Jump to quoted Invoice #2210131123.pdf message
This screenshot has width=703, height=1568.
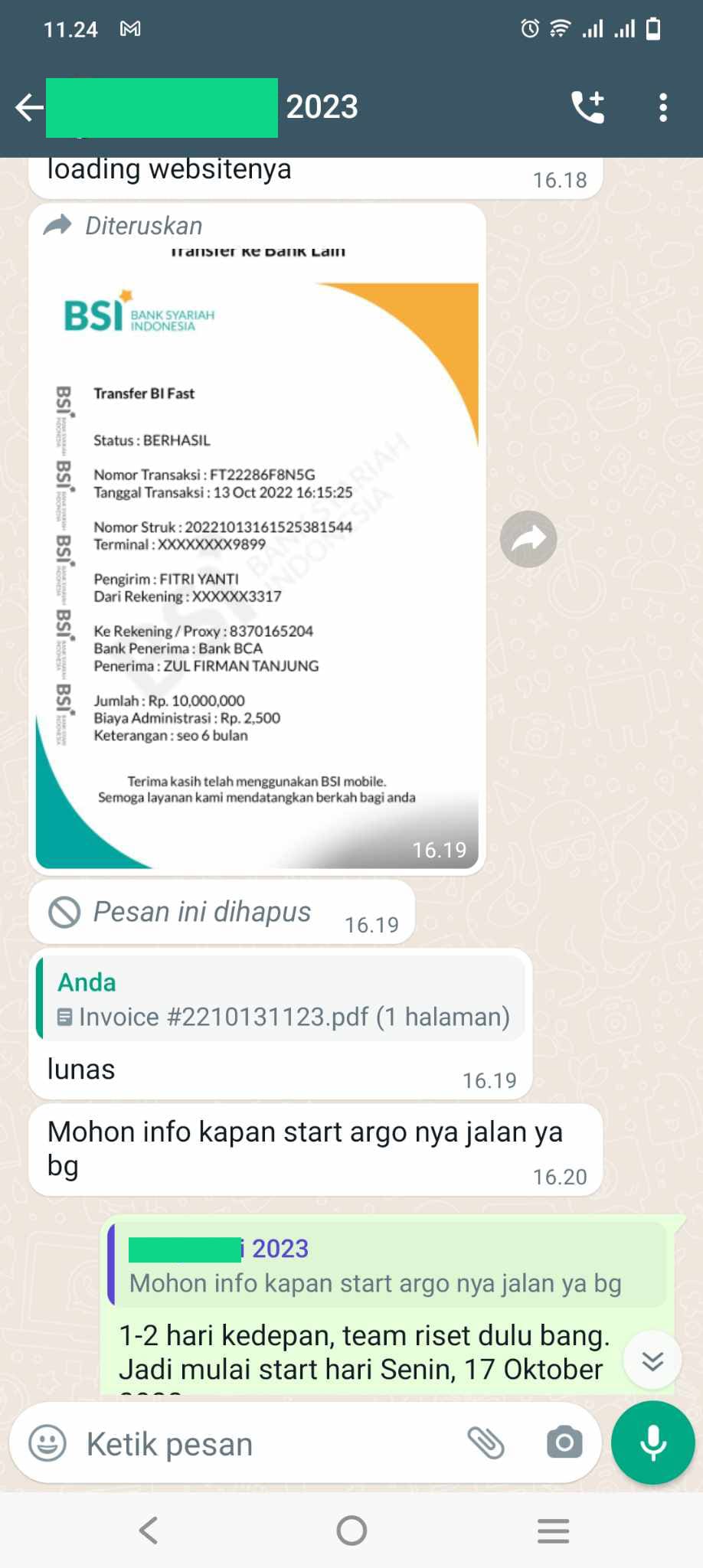[282, 998]
